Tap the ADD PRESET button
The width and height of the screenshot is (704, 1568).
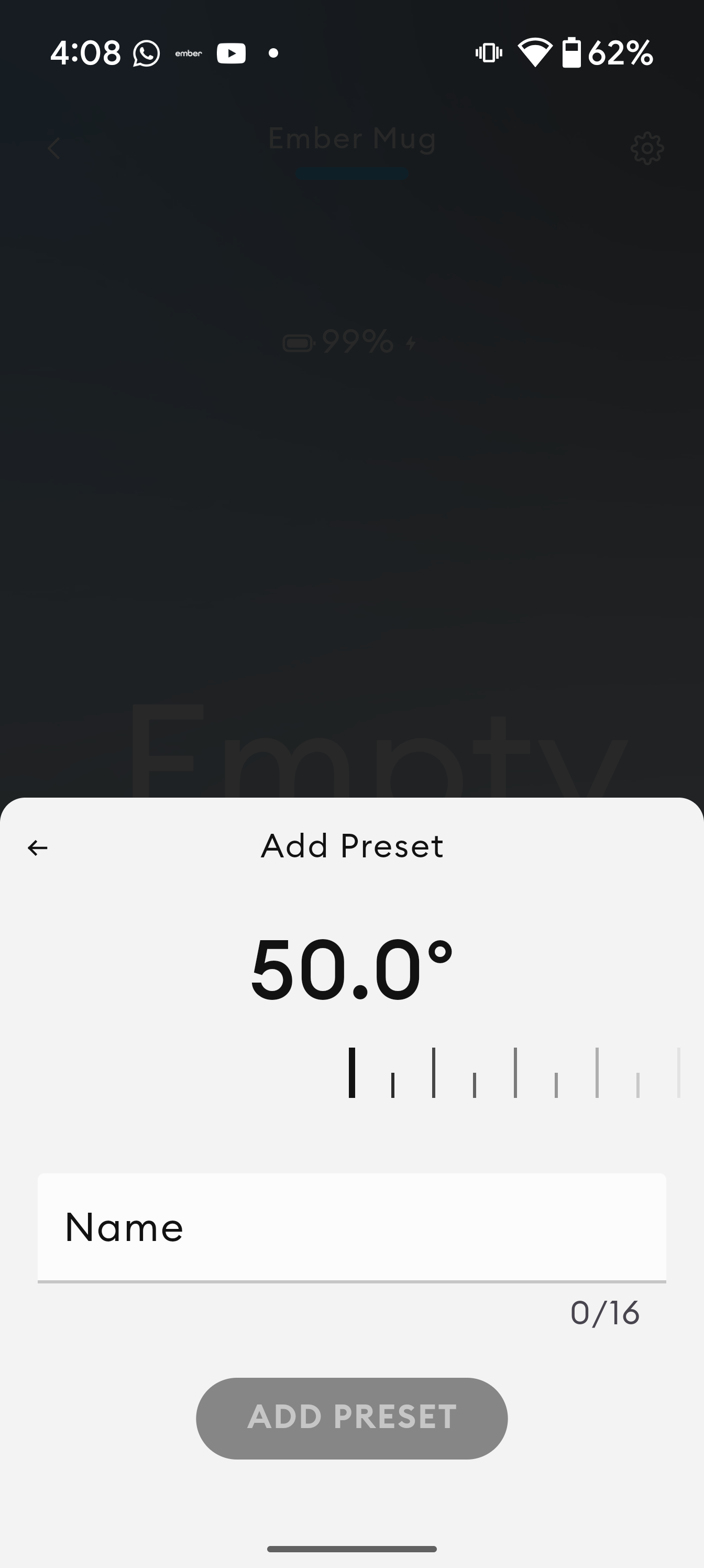(x=351, y=1418)
